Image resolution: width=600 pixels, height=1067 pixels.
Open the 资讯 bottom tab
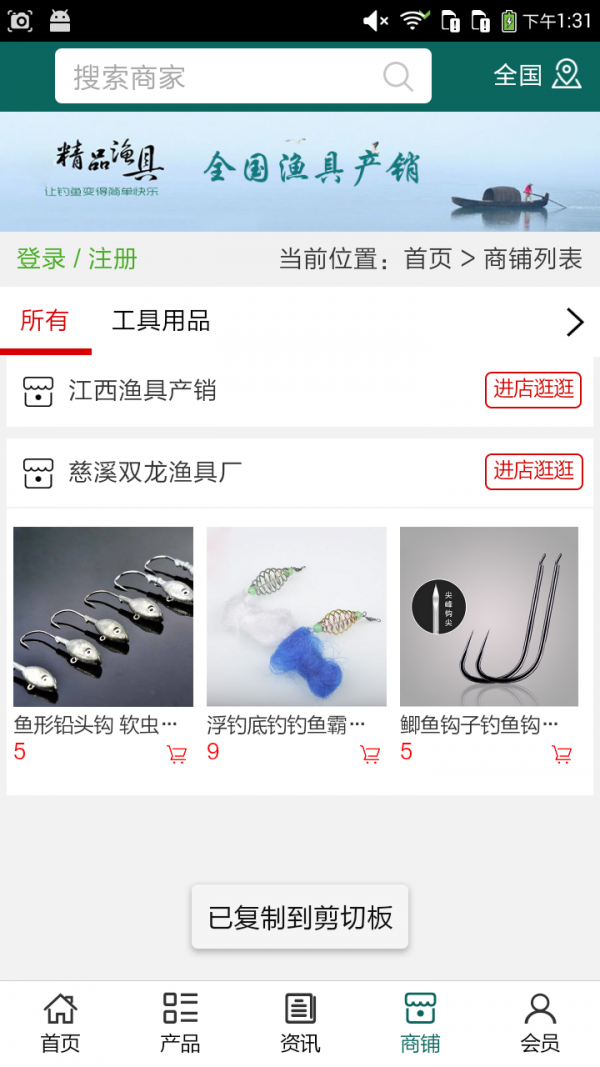[300, 1023]
